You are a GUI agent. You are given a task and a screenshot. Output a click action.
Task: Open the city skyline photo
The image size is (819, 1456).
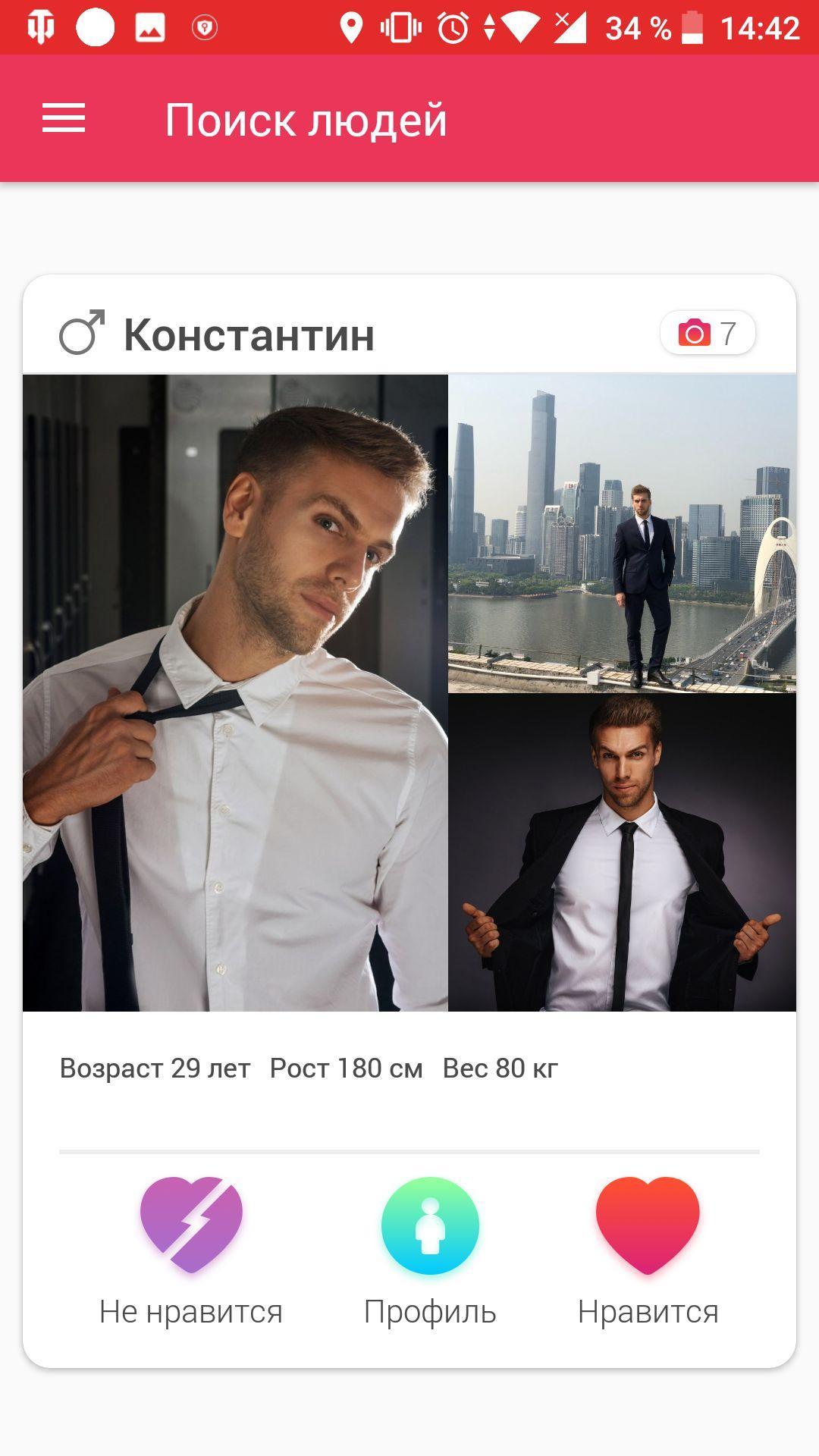point(622,534)
